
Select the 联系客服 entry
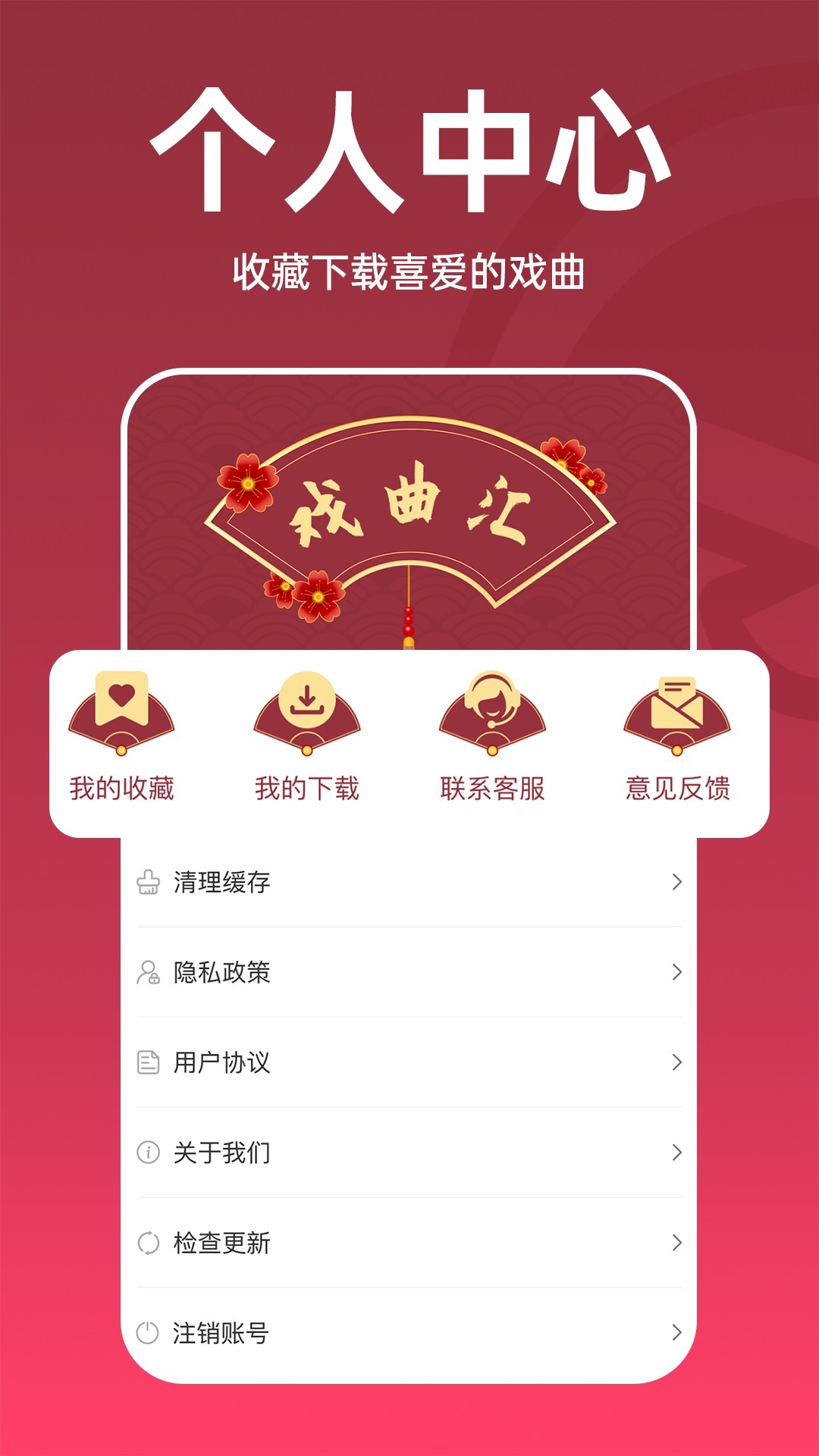point(493,787)
